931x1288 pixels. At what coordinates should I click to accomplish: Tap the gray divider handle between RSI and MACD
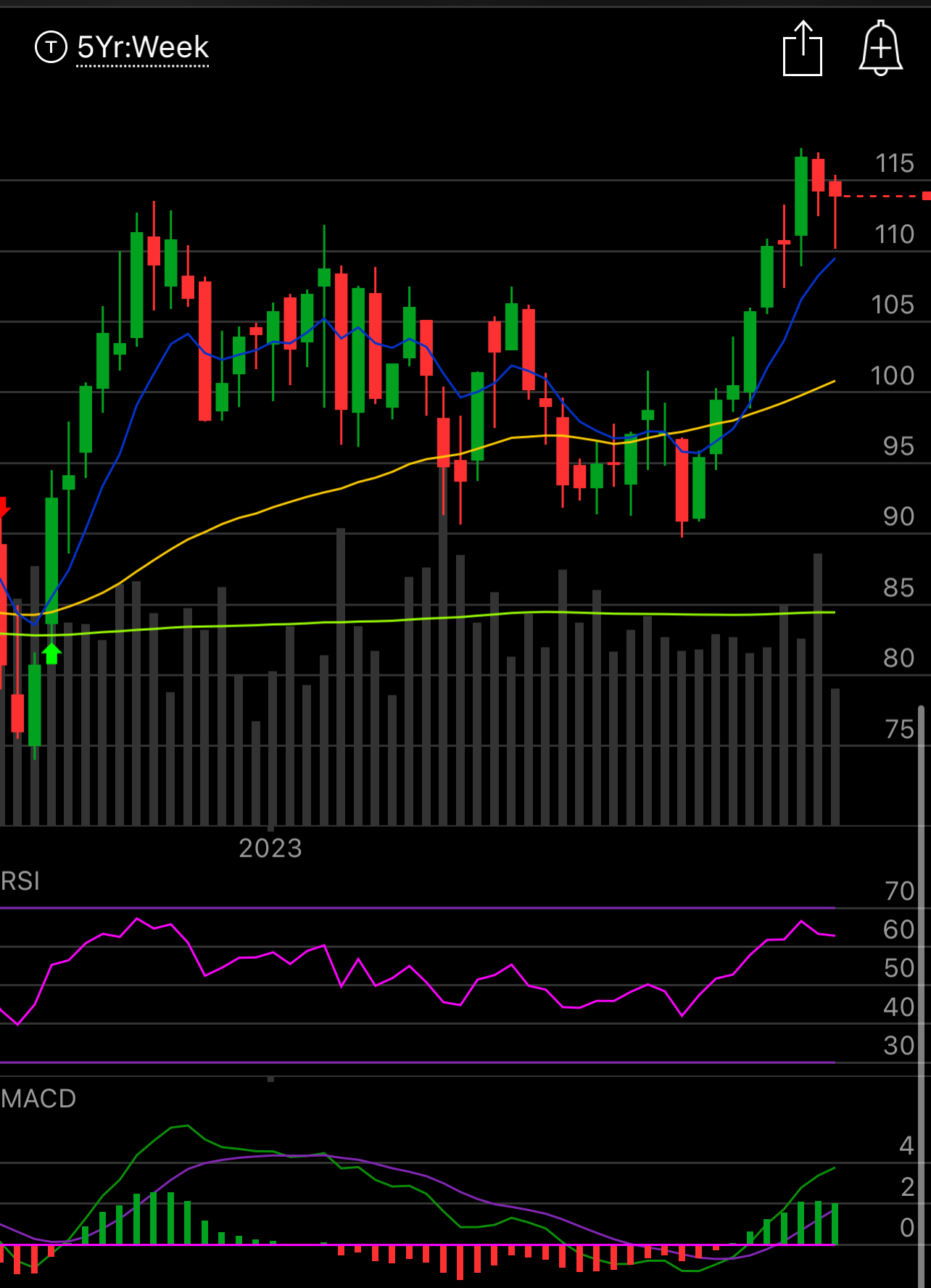coord(272,1079)
